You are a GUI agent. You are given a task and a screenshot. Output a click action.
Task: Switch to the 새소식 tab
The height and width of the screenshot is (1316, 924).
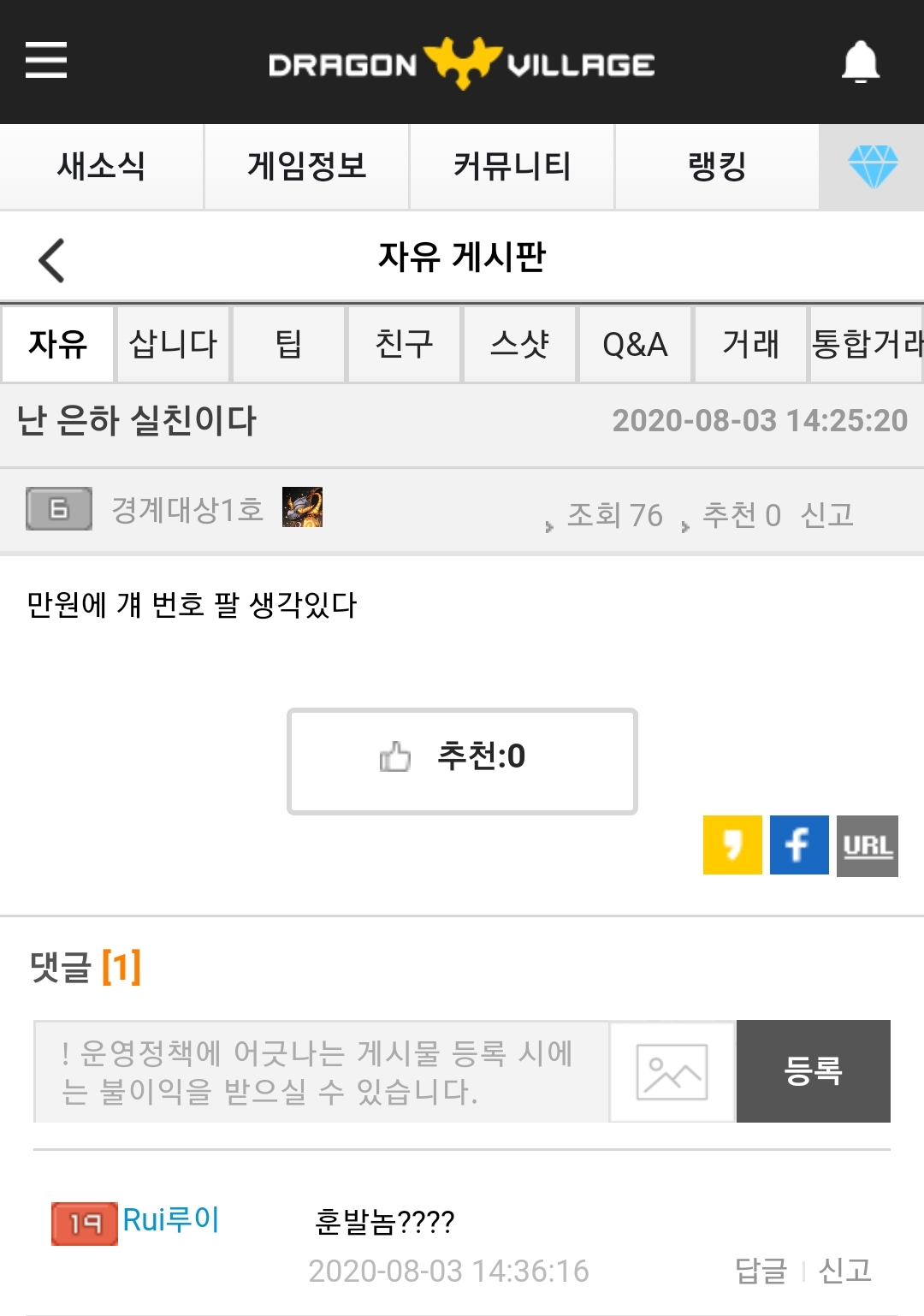101,166
